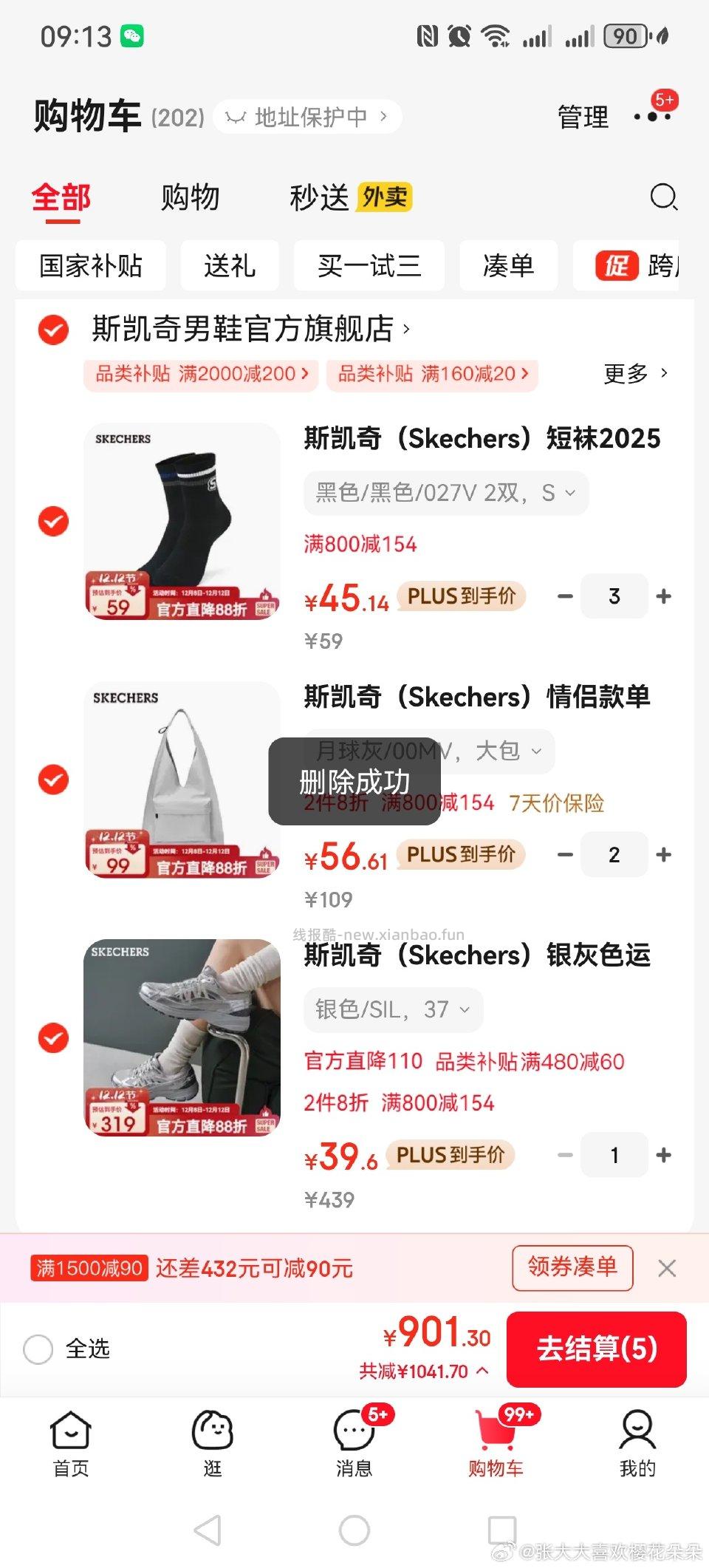
Task: Deselect the 月球灰 bag item checkbox
Action: [52, 779]
